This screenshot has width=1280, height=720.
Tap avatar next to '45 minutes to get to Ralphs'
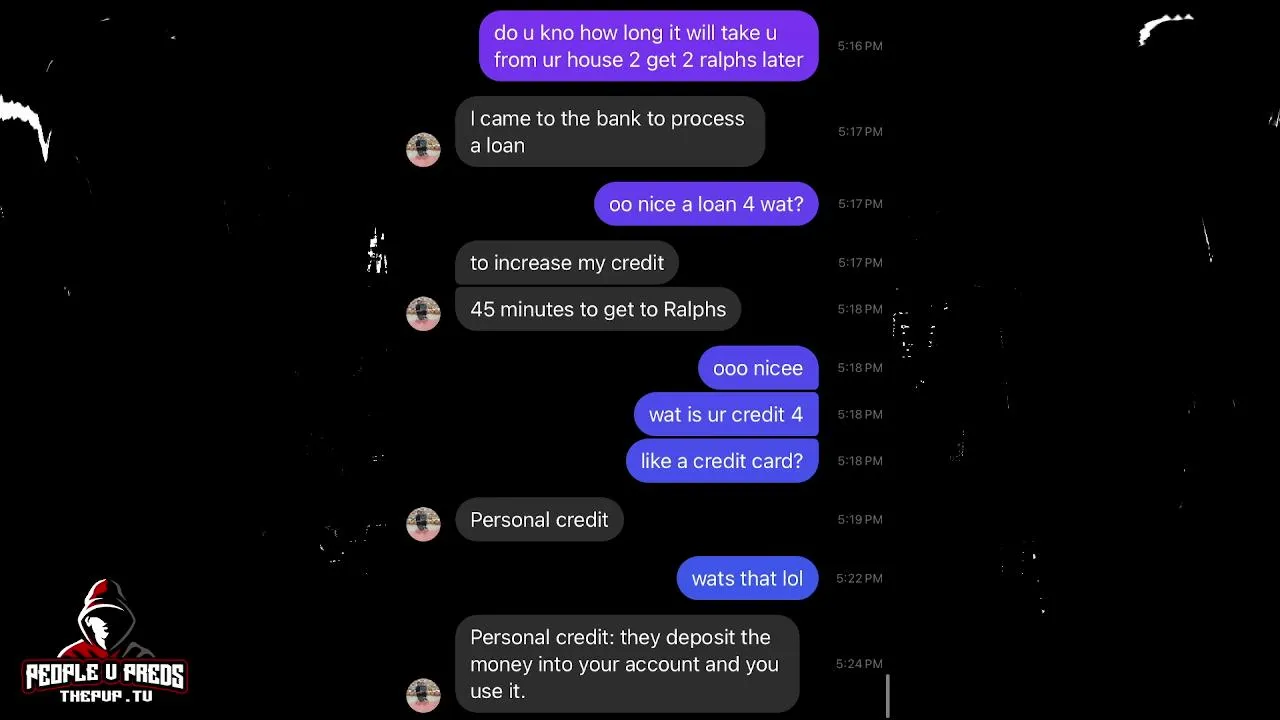click(x=423, y=313)
